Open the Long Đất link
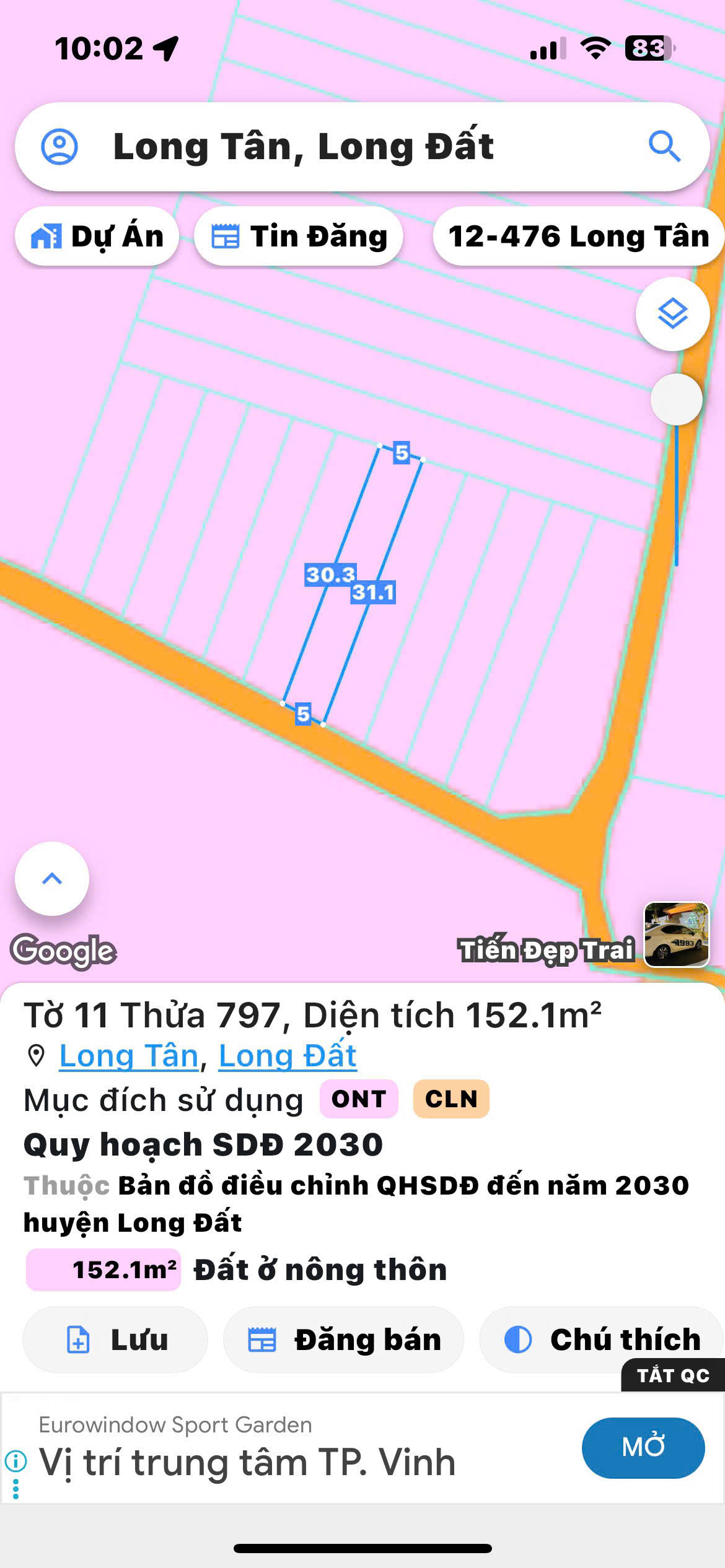The height and width of the screenshot is (1568, 725). (288, 1056)
